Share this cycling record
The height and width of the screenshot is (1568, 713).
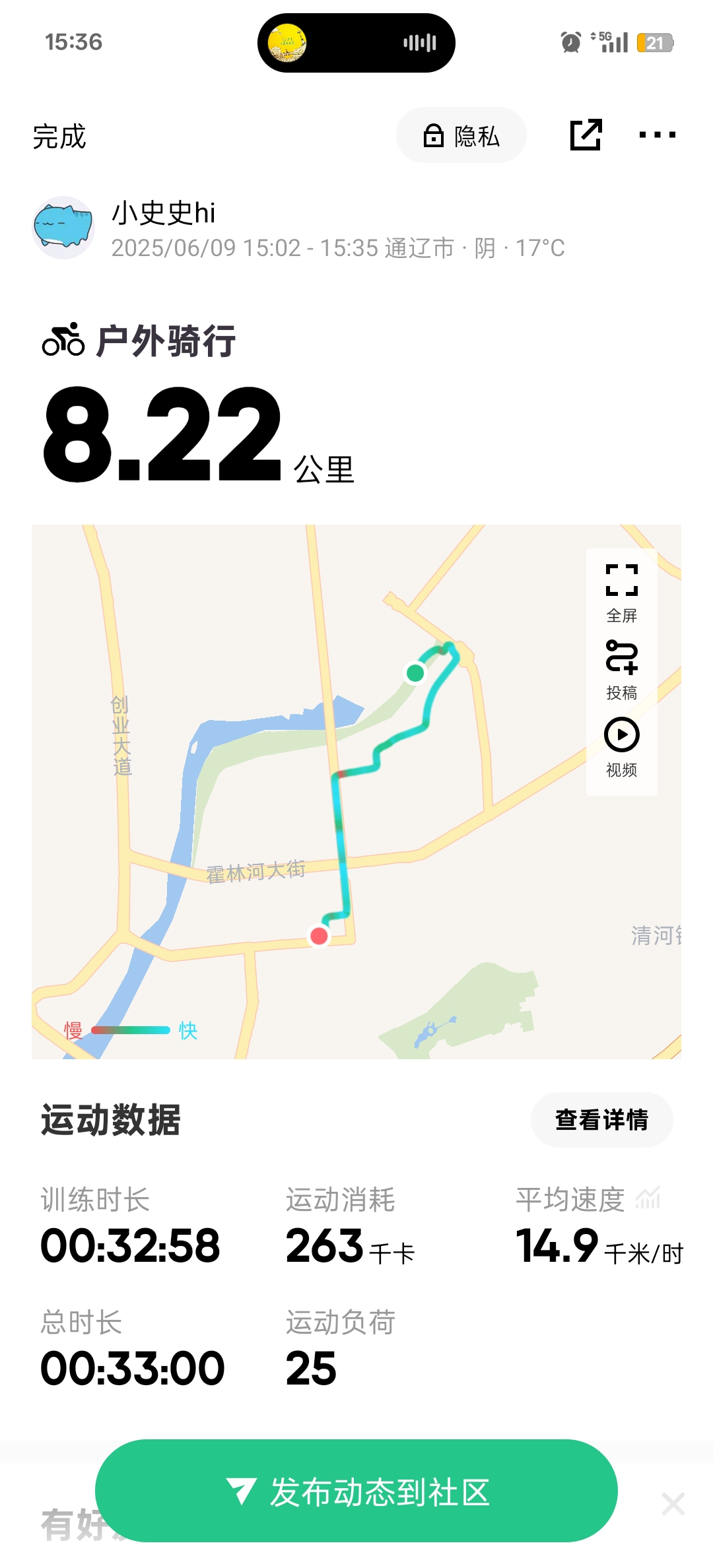pyautogui.click(x=586, y=135)
